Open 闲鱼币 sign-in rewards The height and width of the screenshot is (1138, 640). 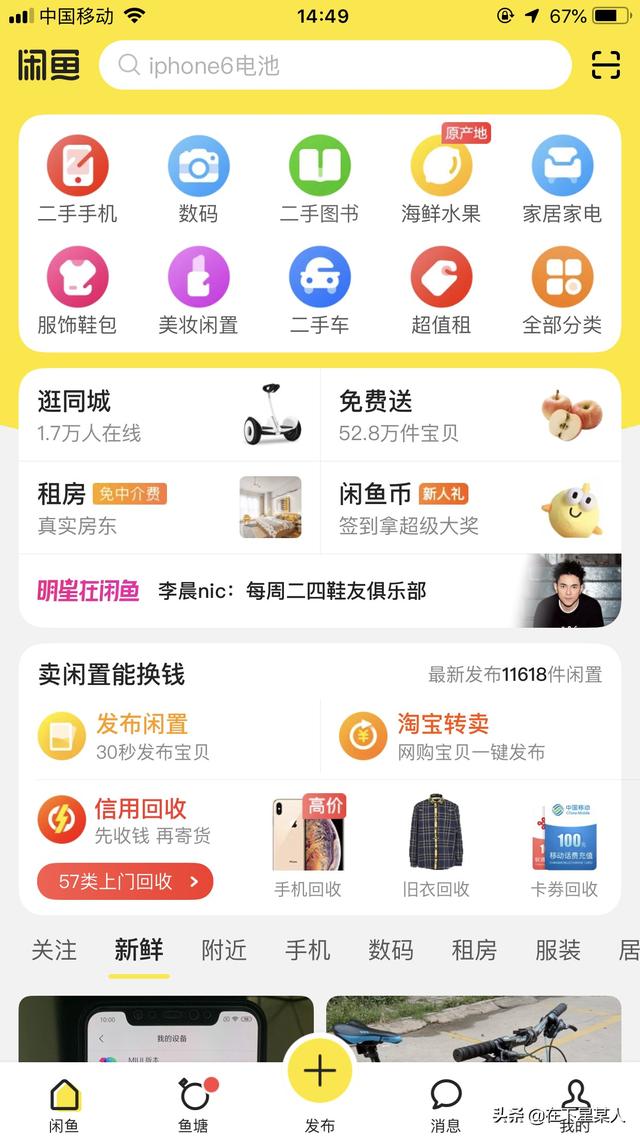click(470, 507)
